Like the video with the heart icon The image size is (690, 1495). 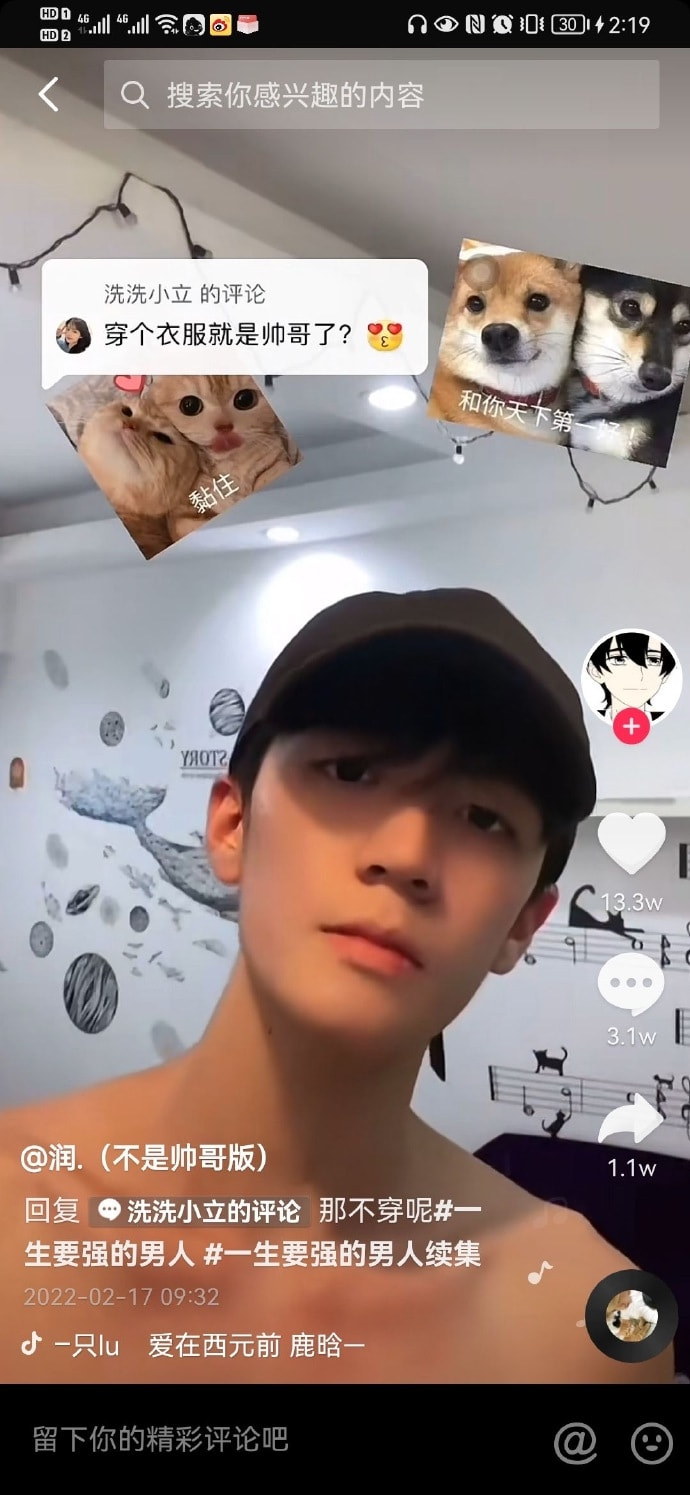pyautogui.click(x=631, y=845)
